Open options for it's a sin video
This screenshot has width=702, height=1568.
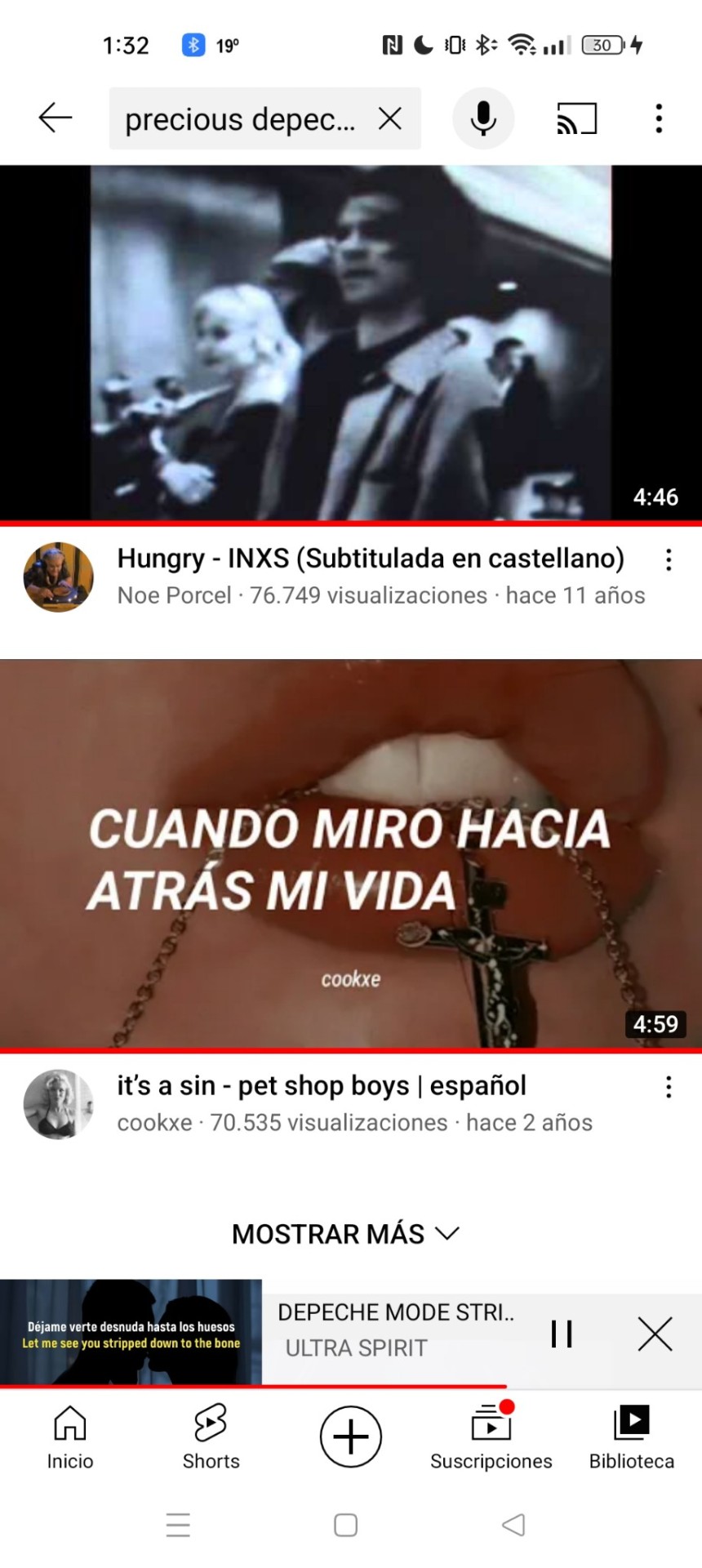pos(669,1087)
